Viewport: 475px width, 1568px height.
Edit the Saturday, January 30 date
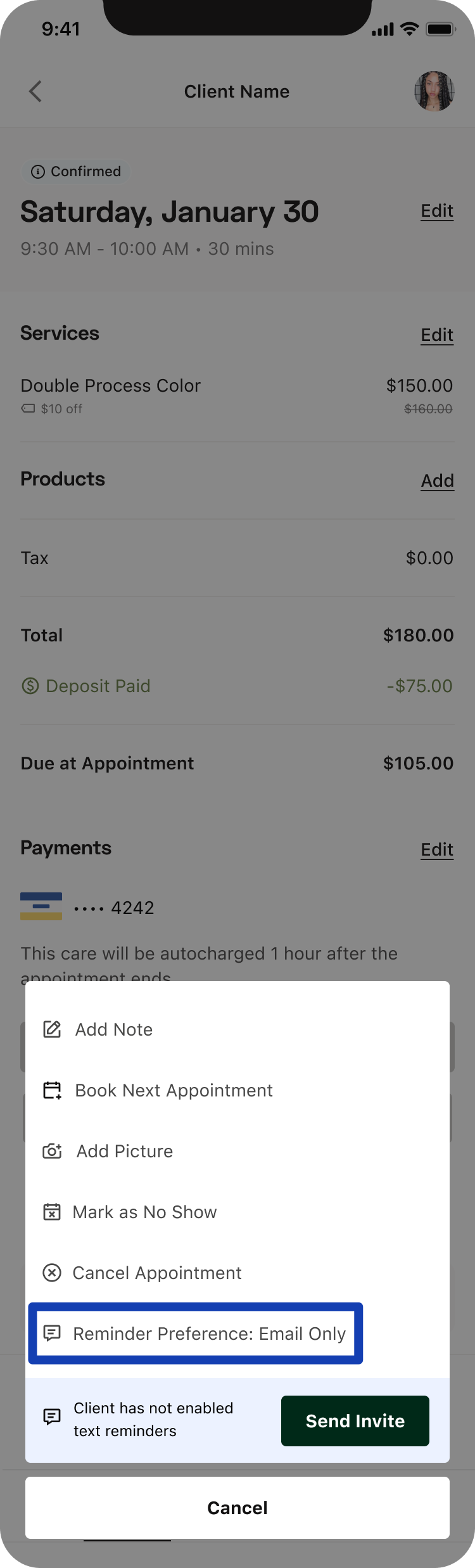[x=437, y=211]
